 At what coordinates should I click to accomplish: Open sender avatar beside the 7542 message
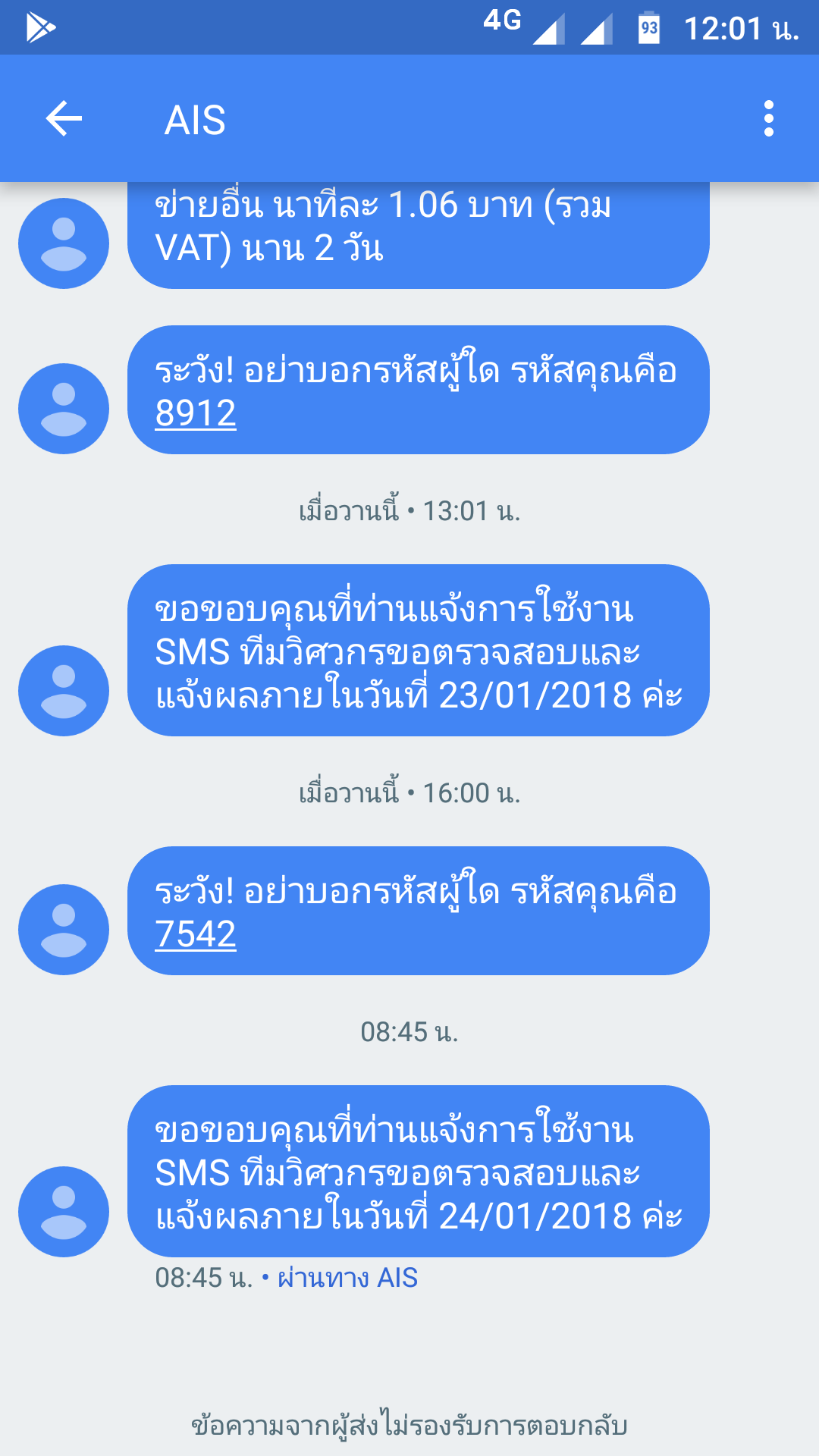click(64, 930)
